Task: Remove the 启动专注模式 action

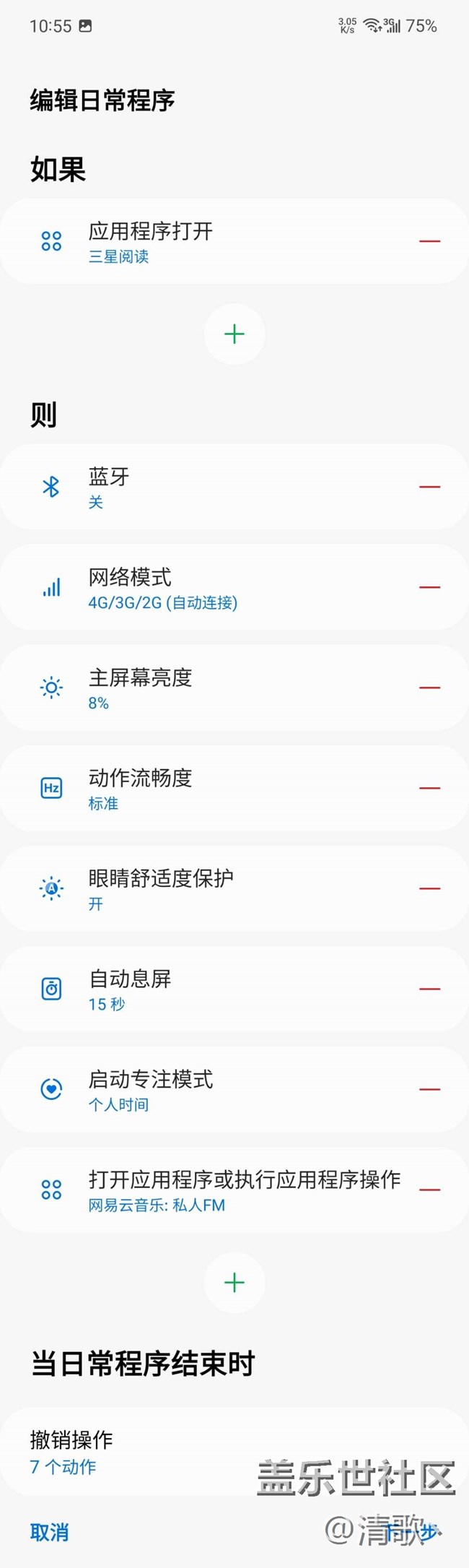Action: pos(429,1089)
